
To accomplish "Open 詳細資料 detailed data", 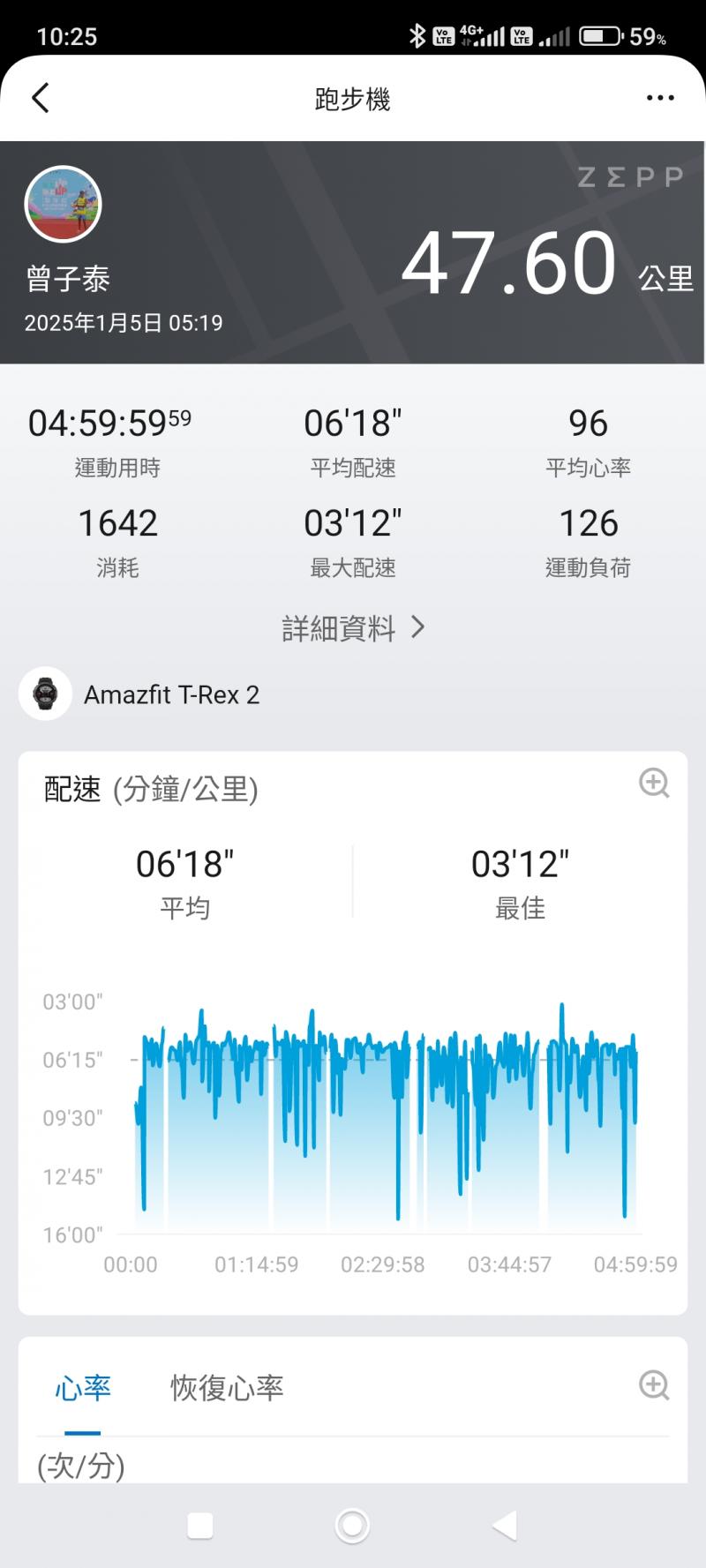I will [x=353, y=628].
